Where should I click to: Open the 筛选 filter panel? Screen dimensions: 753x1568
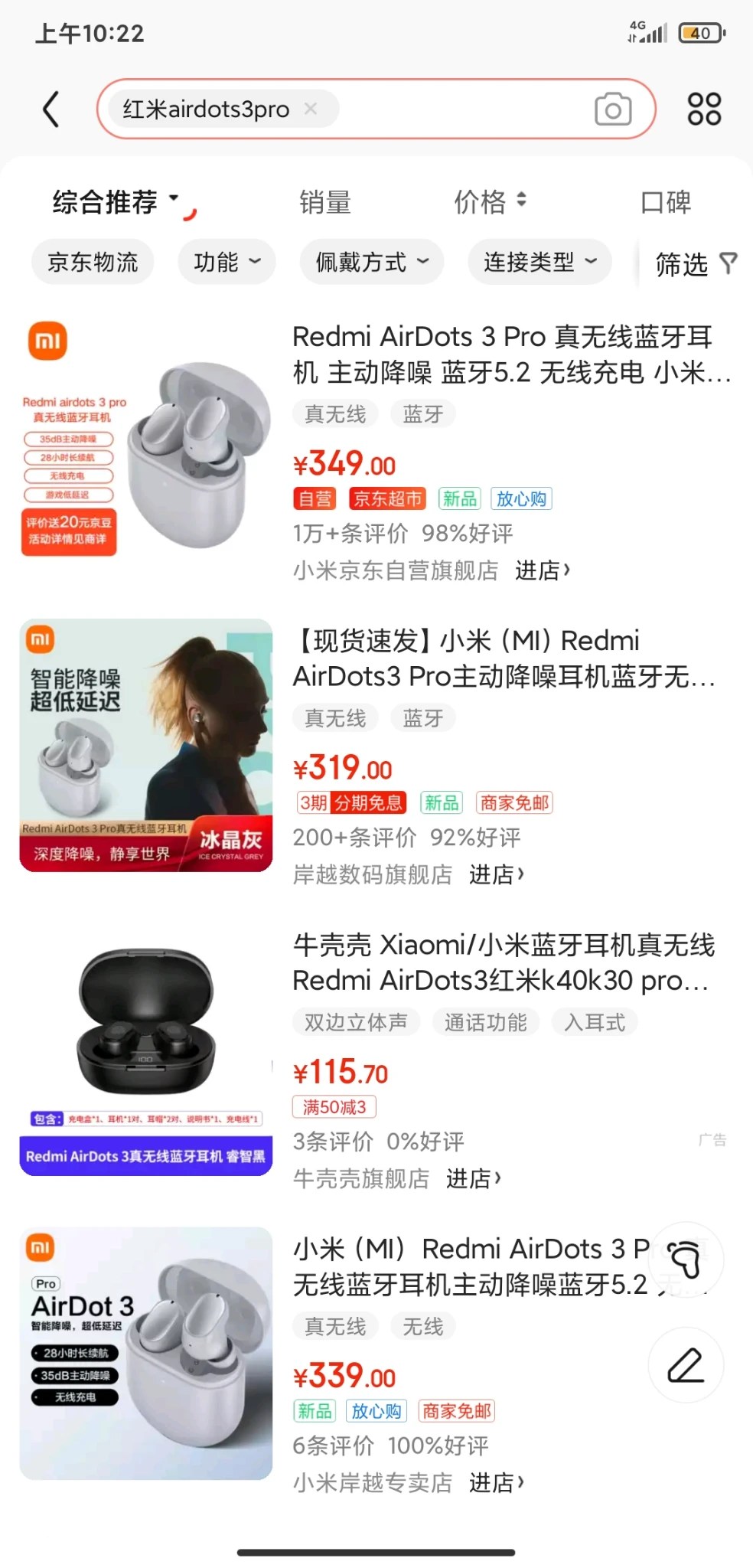tap(695, 264)
